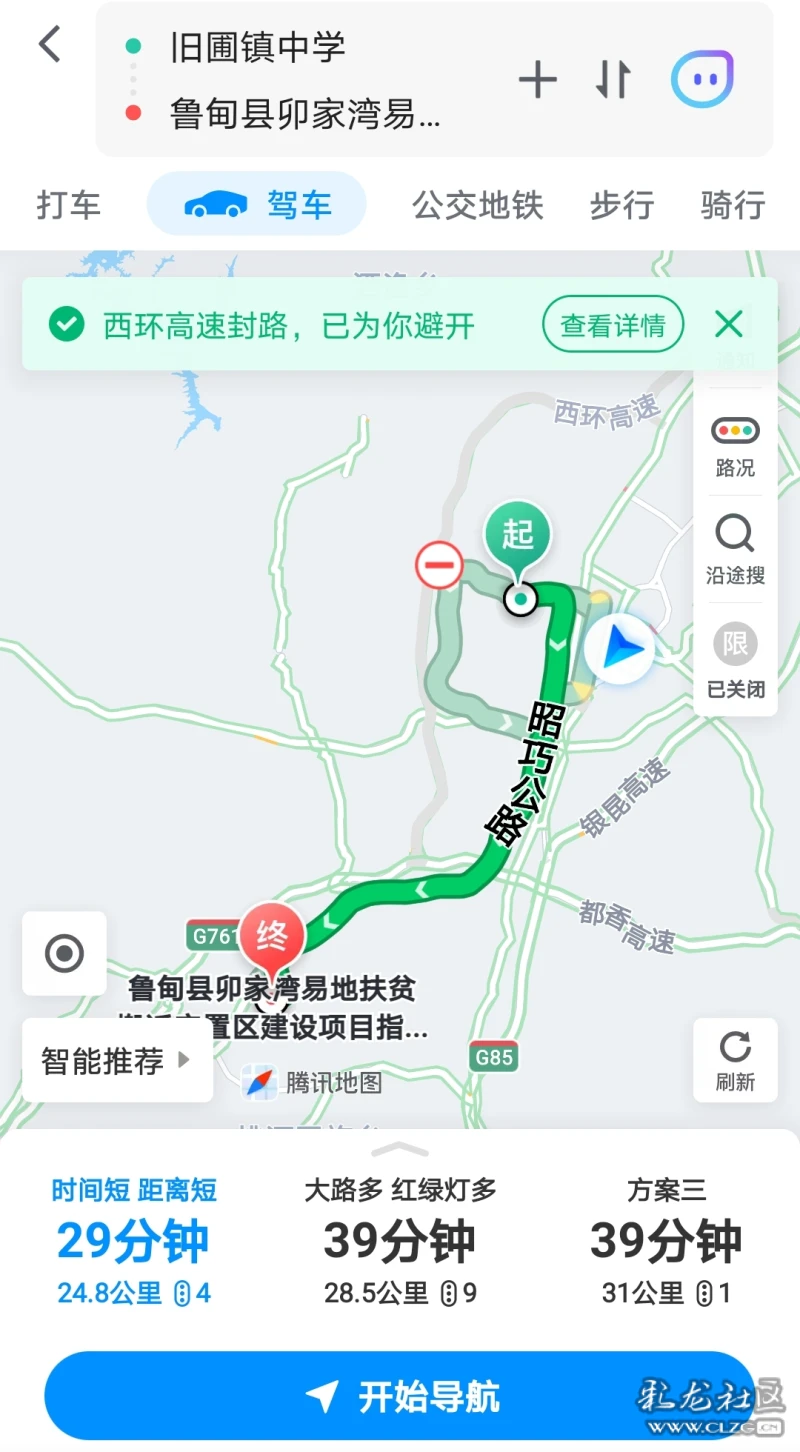Add a waypoint with the plus icon
800x1452 pixels.
pyautogui.click(x=538, y=79)
